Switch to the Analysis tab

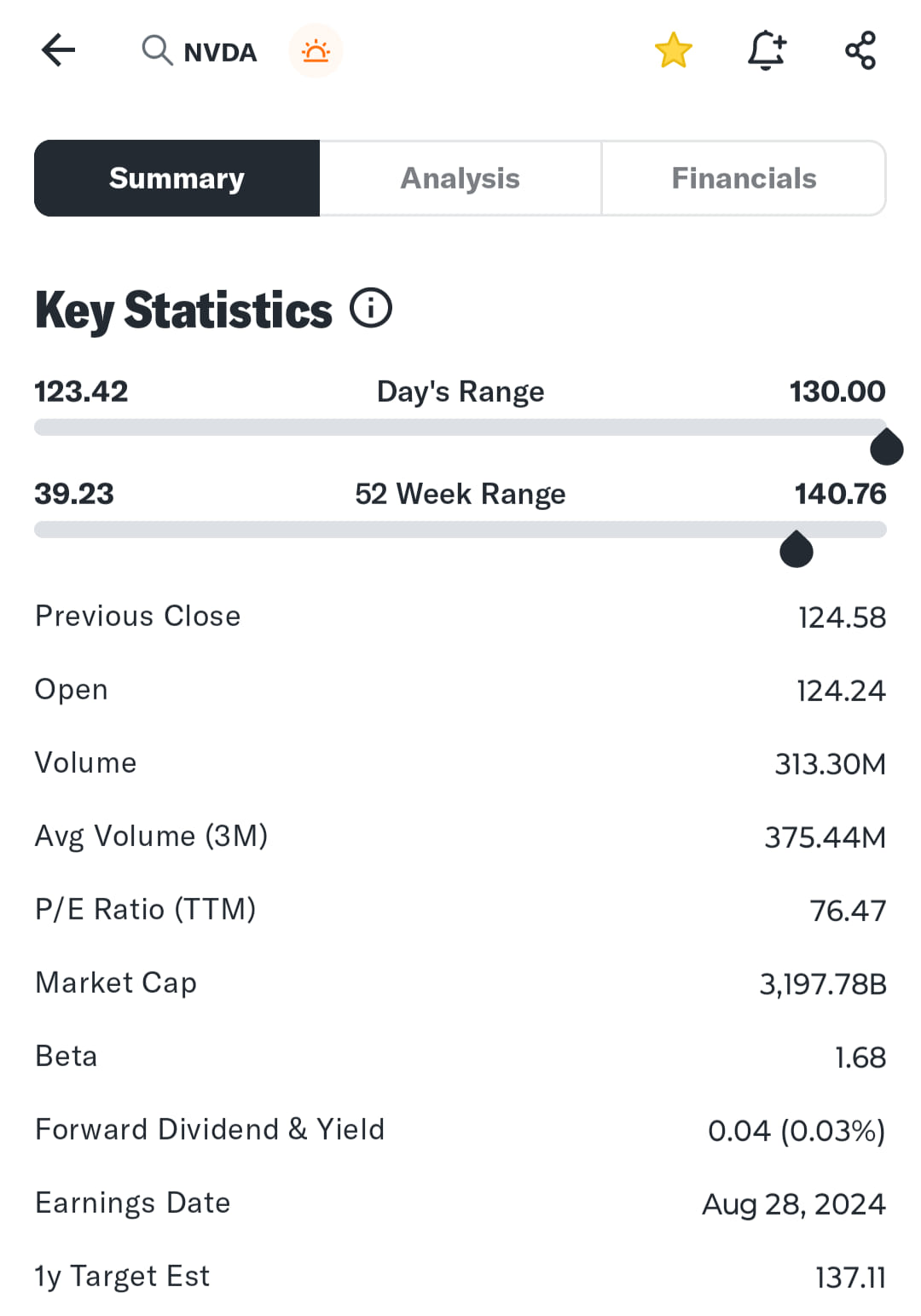coord(460,177)
